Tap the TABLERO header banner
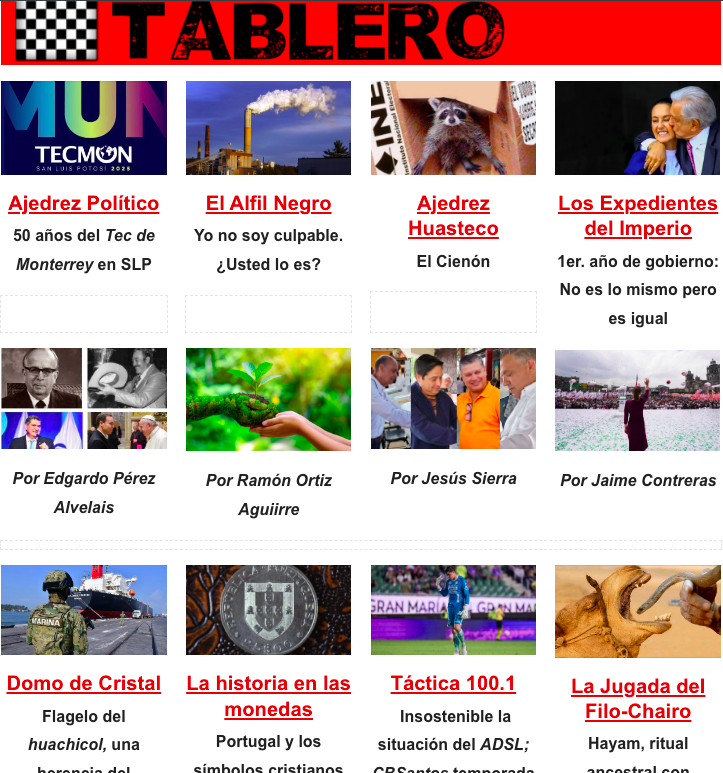Screen dimensions: 723x773 click(x=361, y=33)
